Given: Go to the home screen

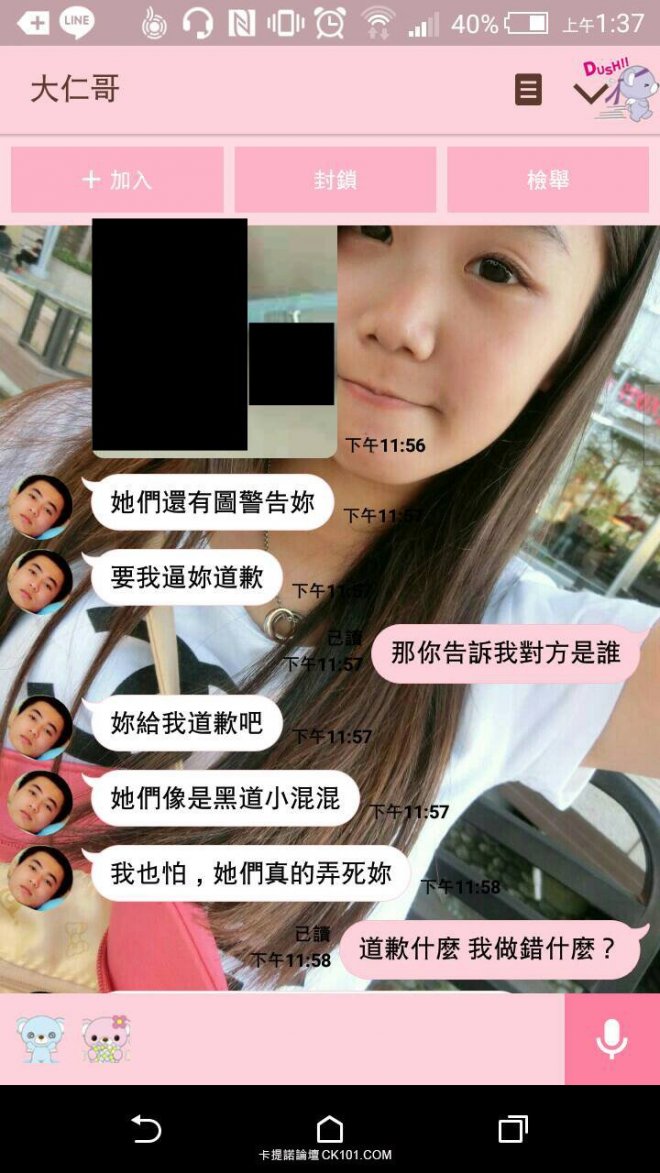Looking at the screenshot, I should coord(330,1129).
